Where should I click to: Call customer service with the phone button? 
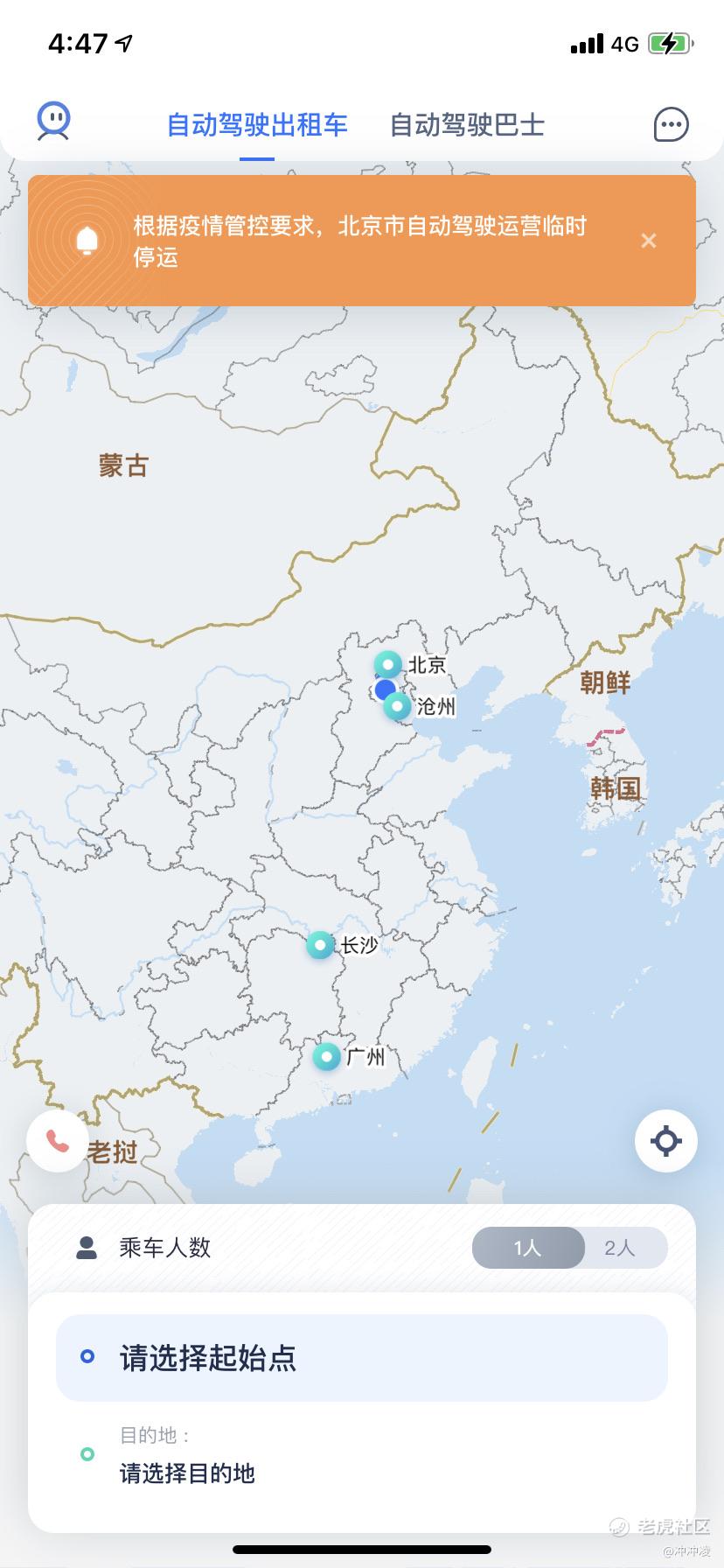point(58,1141)
